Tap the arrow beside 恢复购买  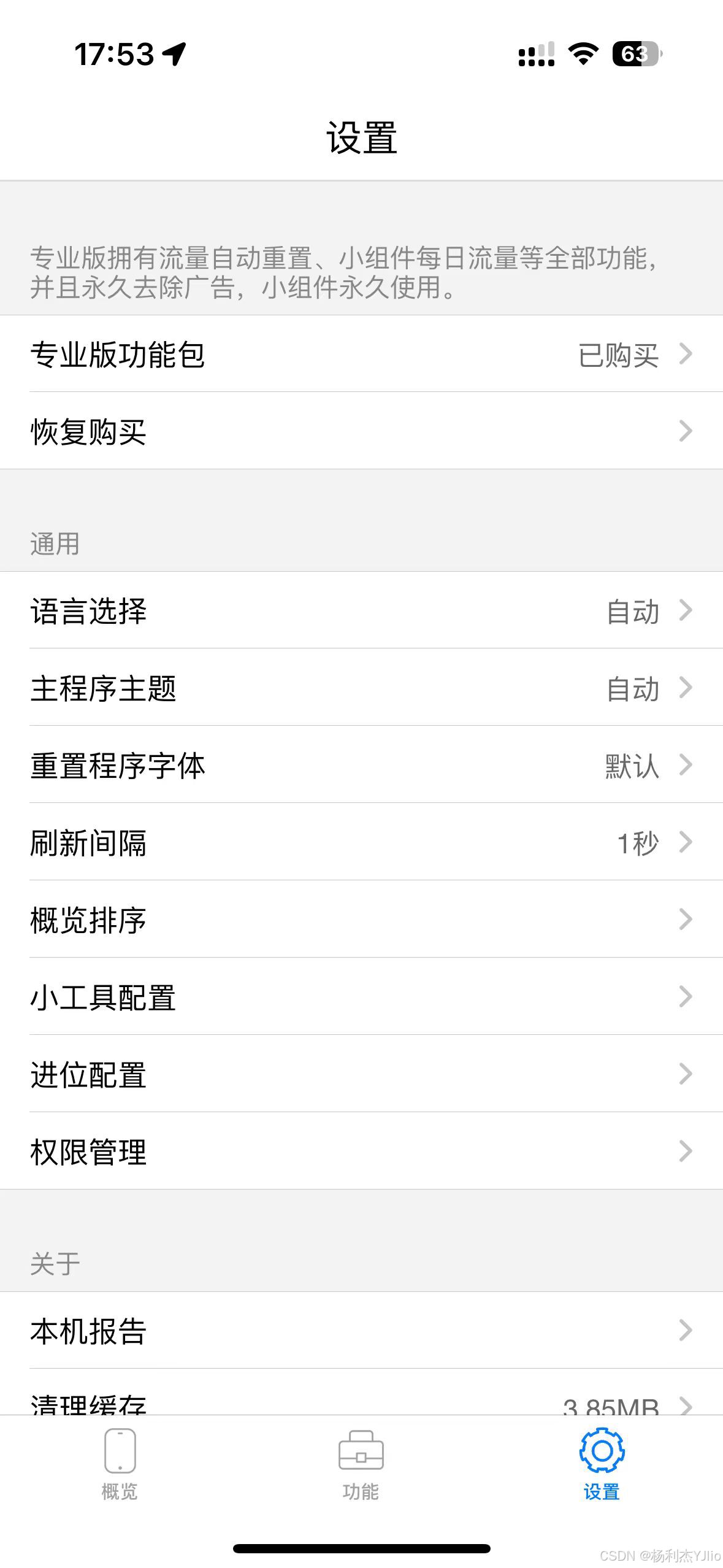pyautogui.click(x=685, y=432)
